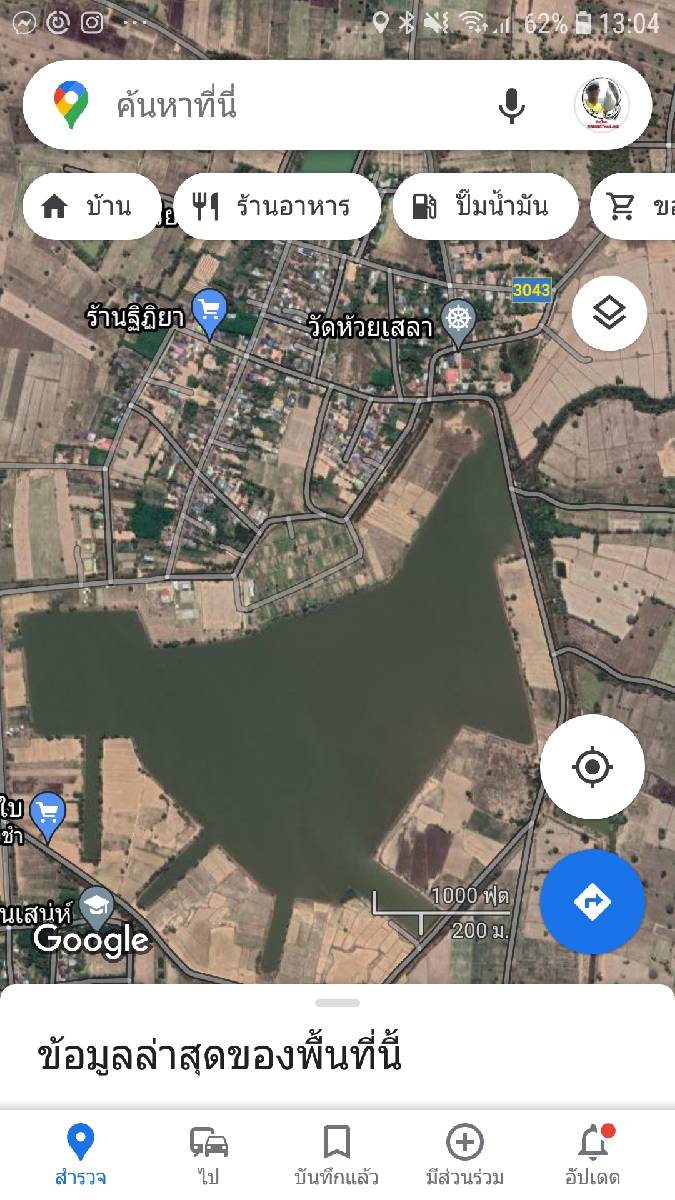Center map on my location
This screenshot has height=1200, width=675.
click(x=592, y=767)
